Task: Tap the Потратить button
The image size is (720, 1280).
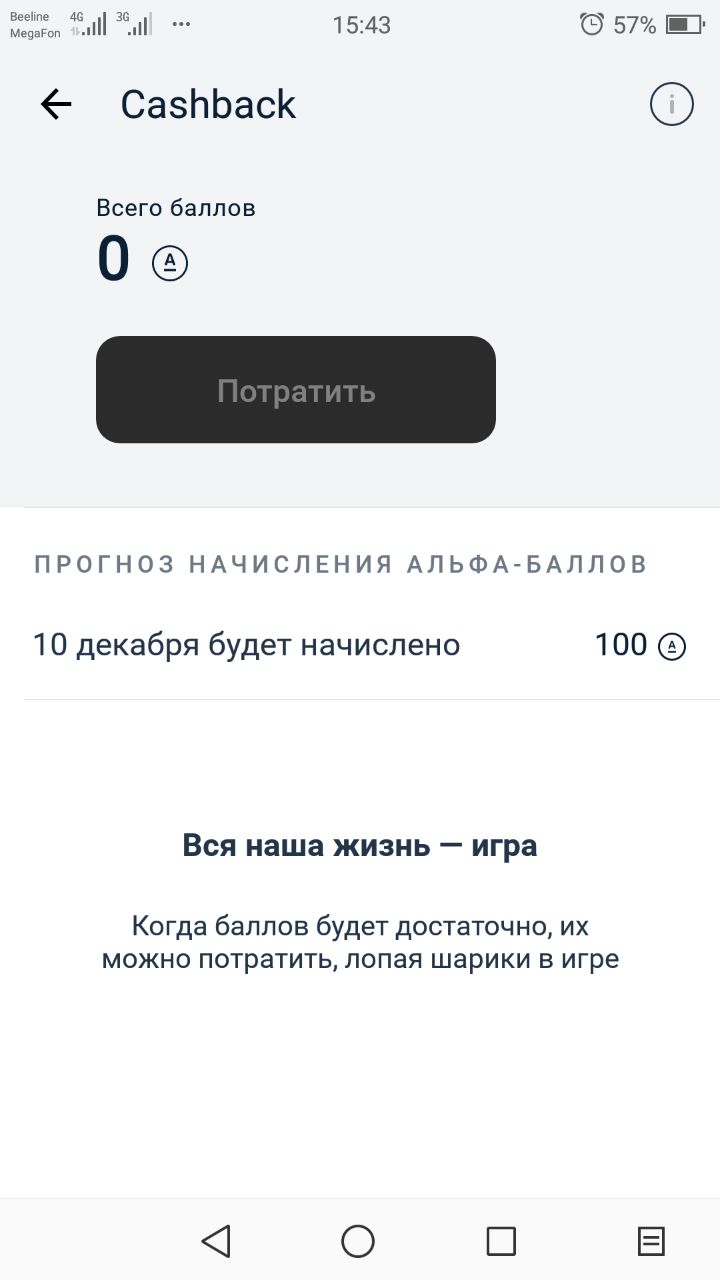Action: [x=296, y=390]
